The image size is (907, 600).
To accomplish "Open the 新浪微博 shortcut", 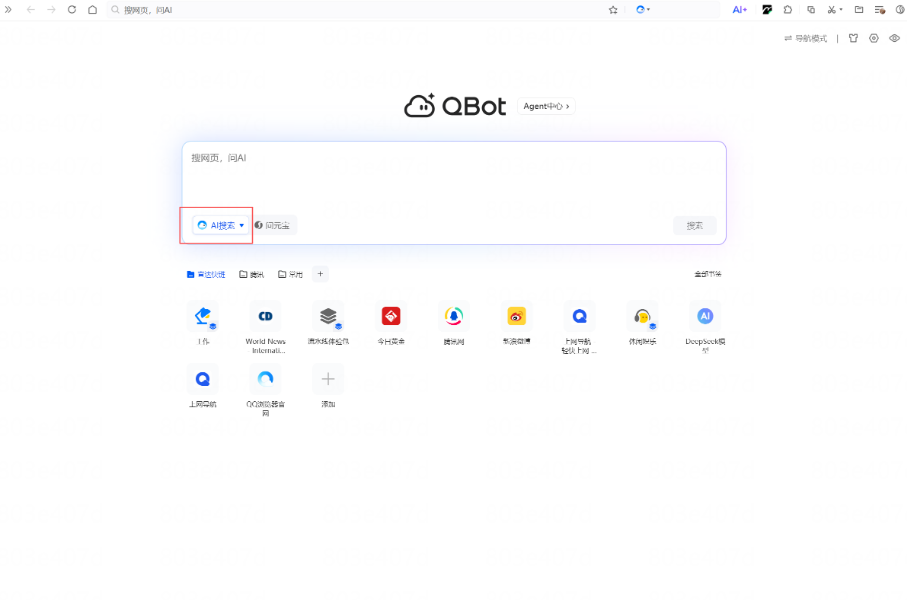I will (516, 317).
